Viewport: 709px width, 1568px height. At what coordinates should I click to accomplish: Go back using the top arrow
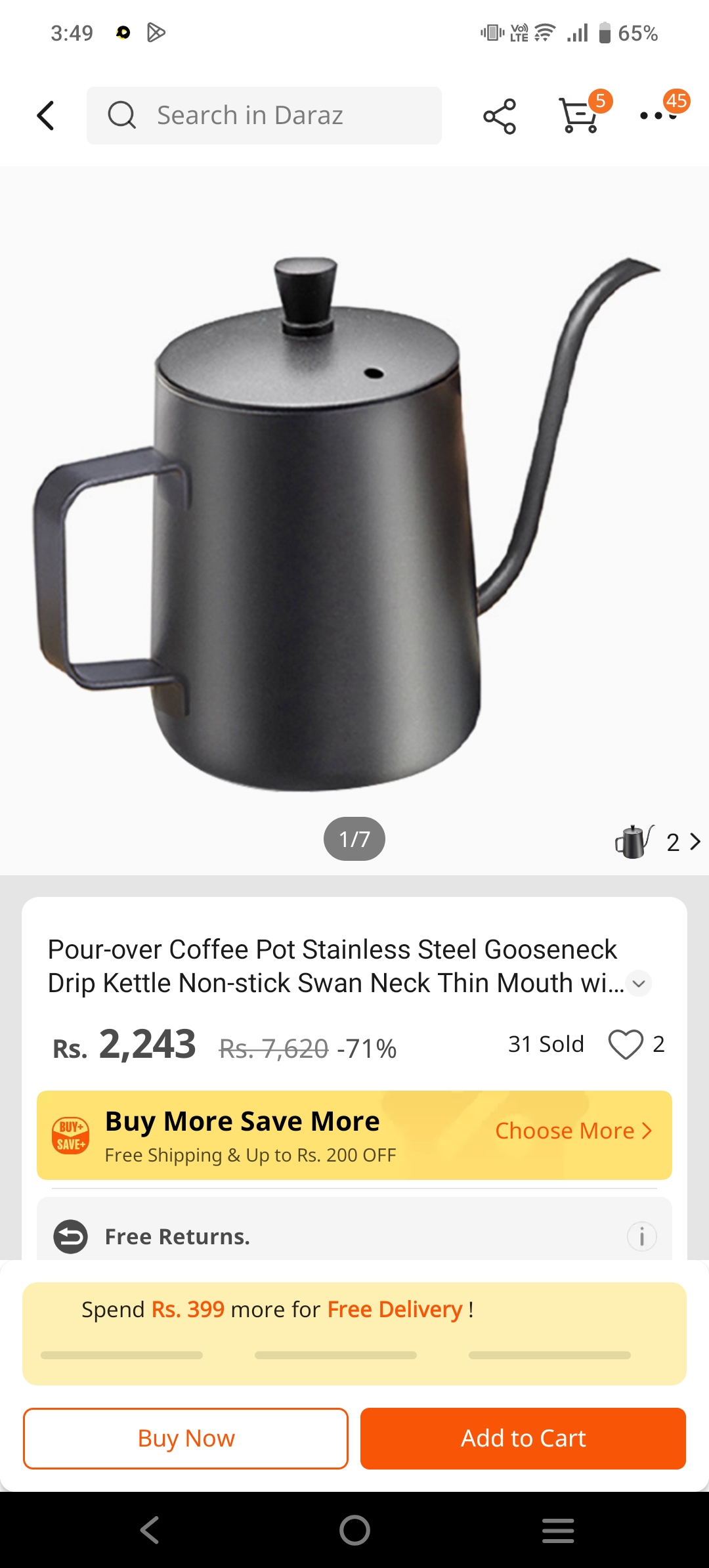pos(45,116)
